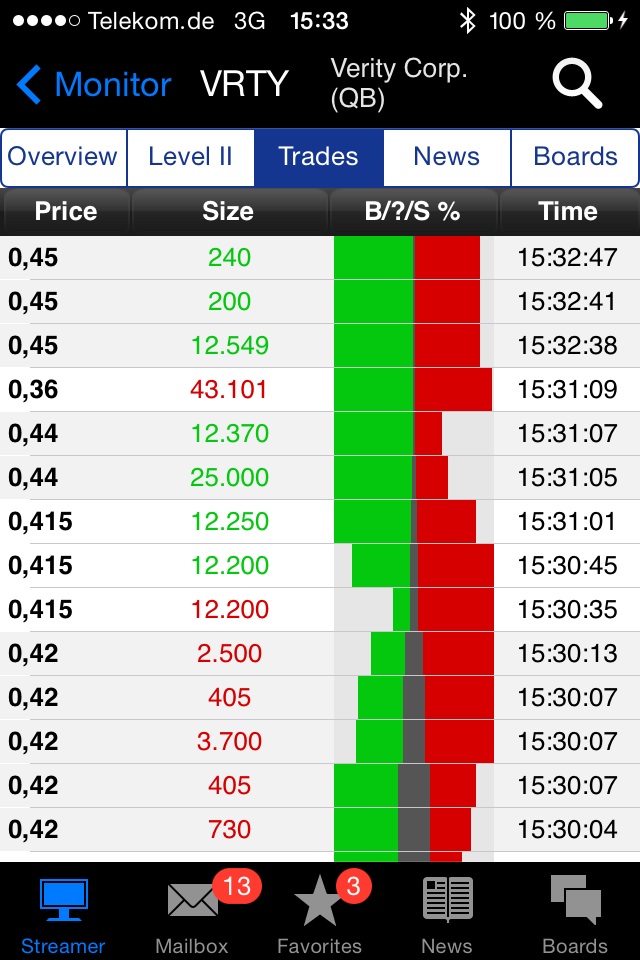Go back to Monitor
This screenshot has height=960, width=640.
click(94, 85)
